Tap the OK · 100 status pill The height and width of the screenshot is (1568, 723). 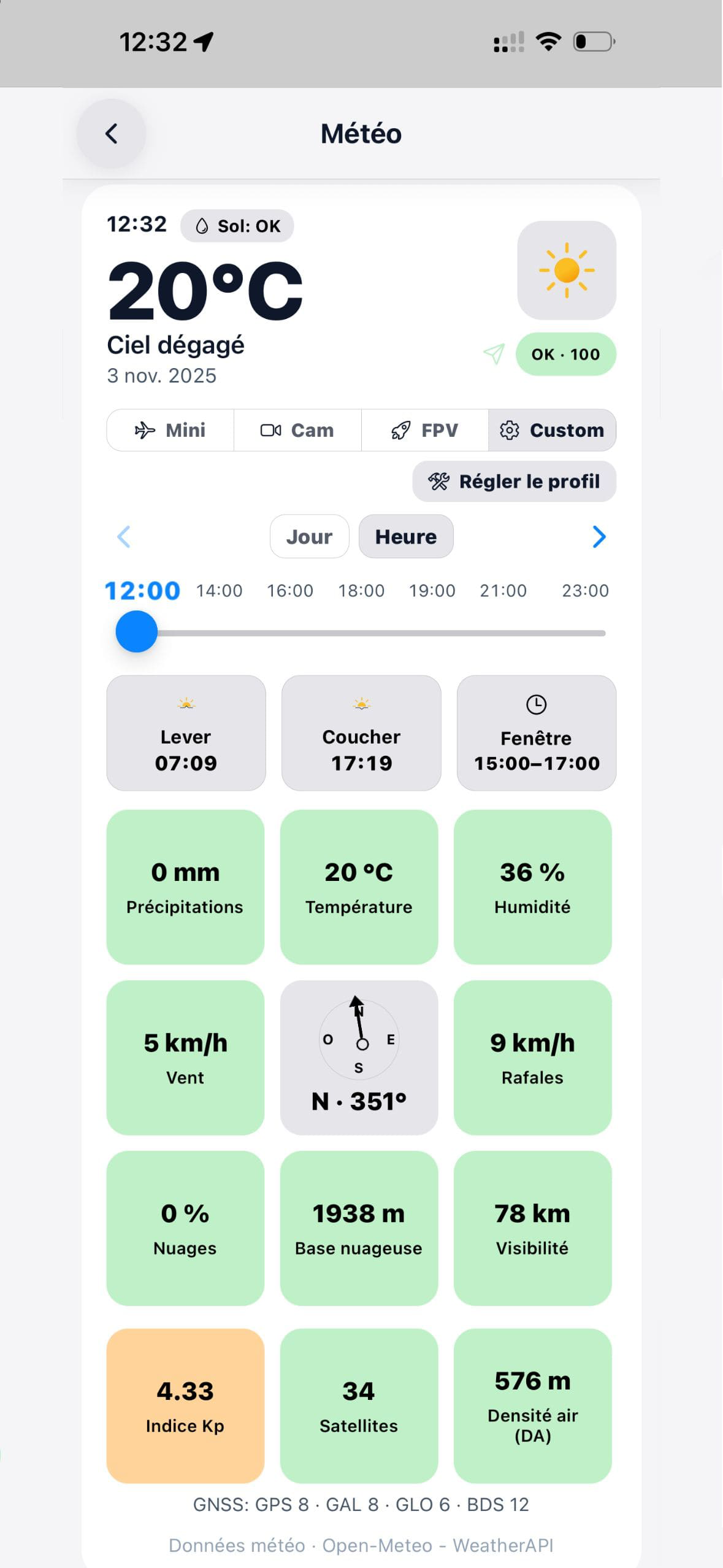point(565,353)
